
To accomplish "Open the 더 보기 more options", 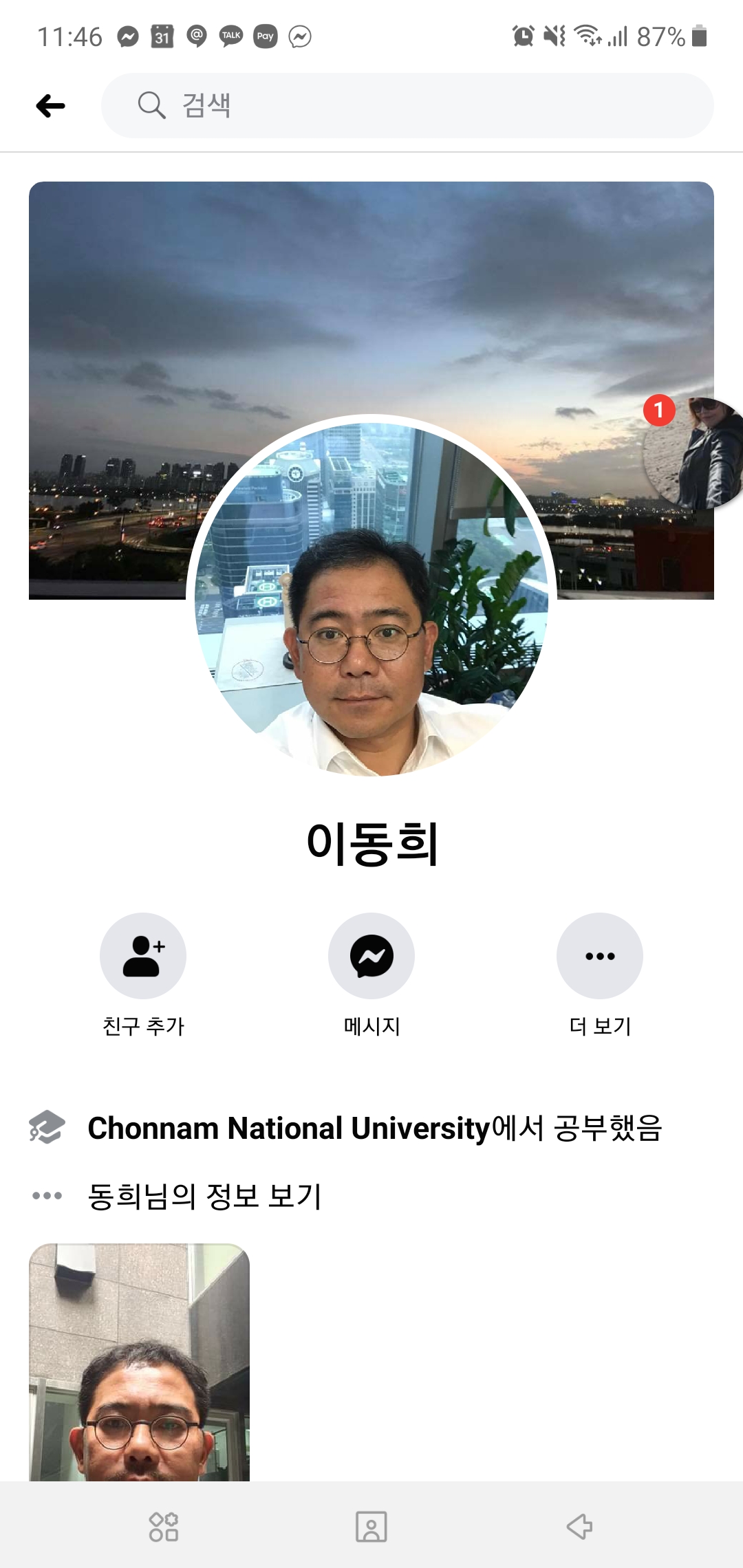I will pyautogui.click(x=600, y=956).
